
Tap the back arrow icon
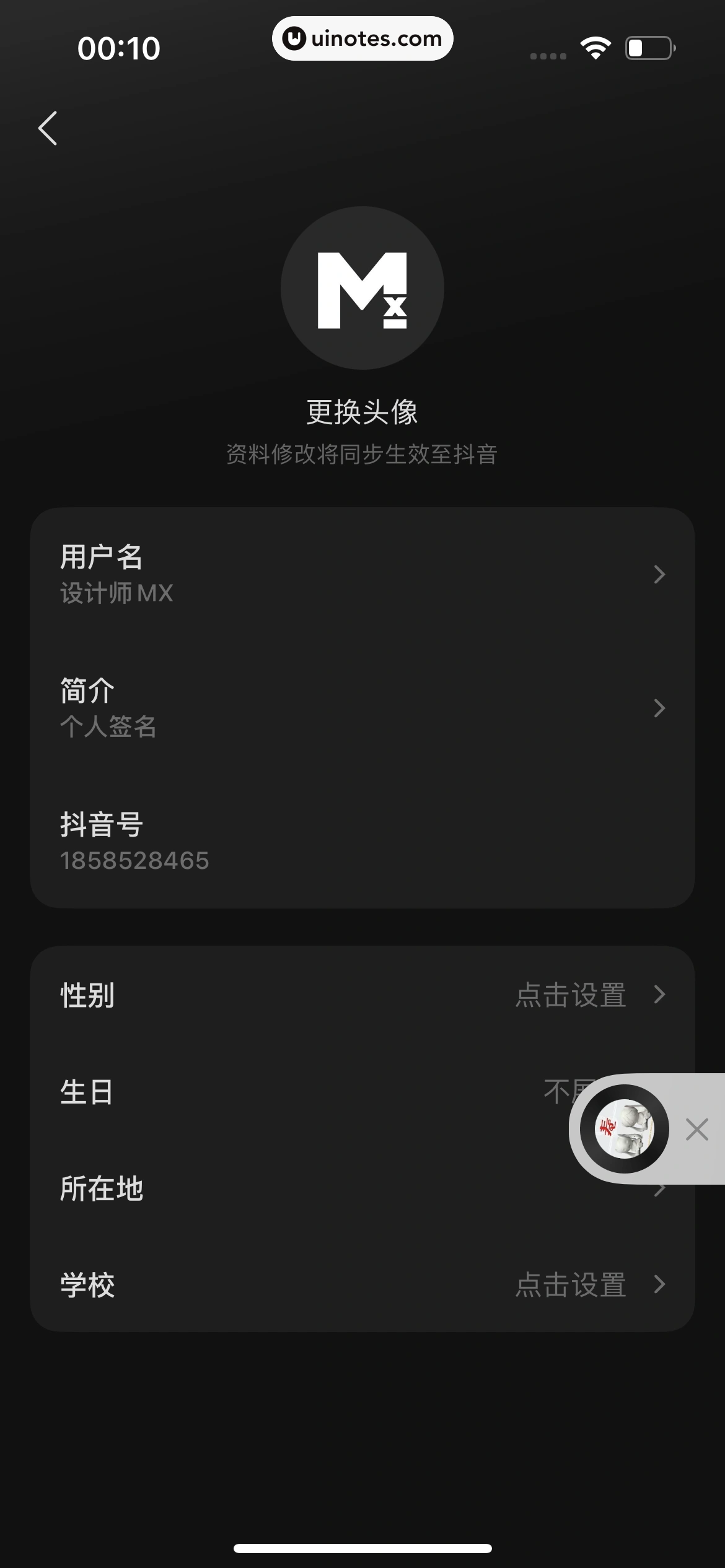tap(48, 127)
